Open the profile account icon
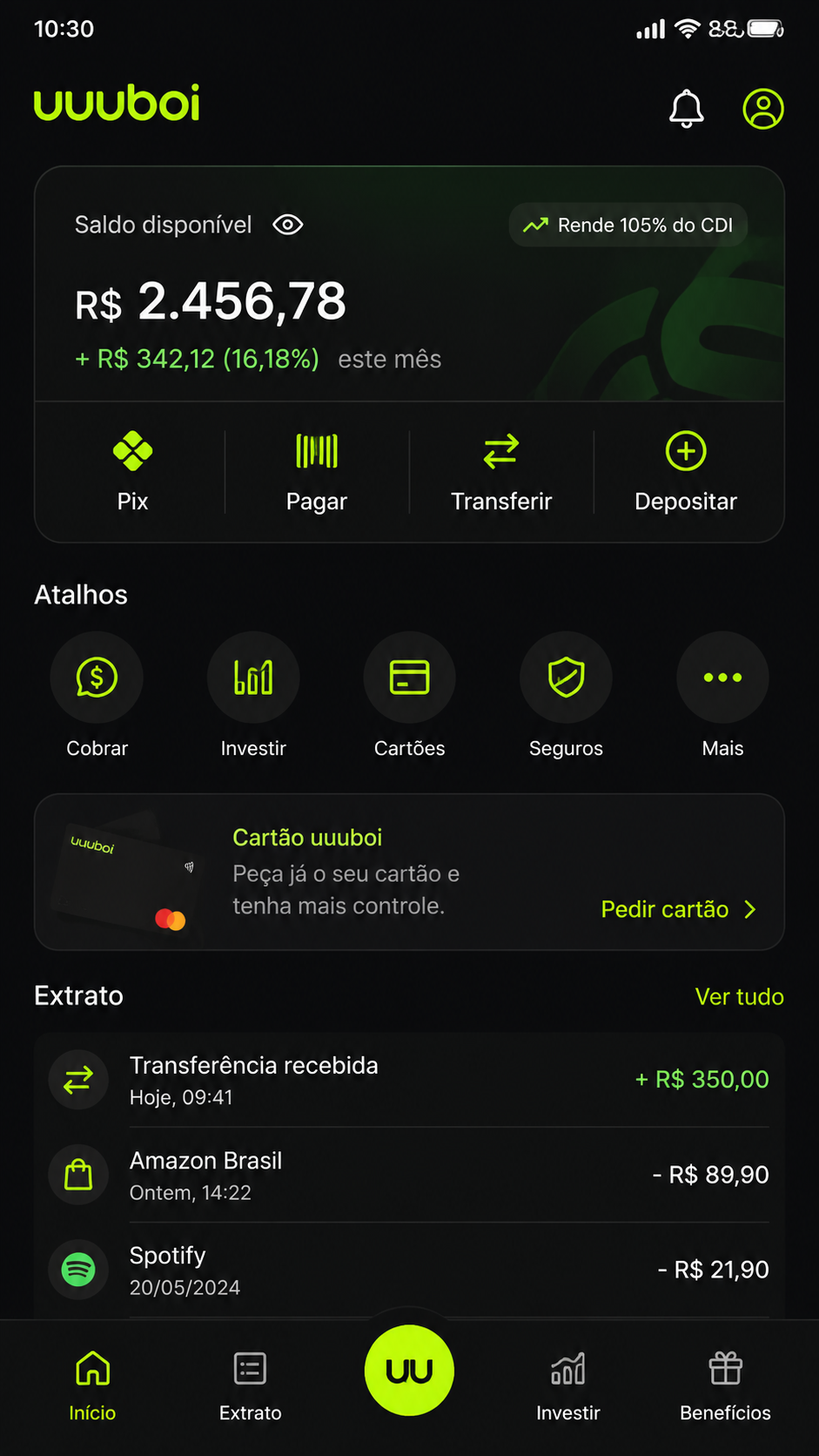819x1456 pixels. [x=763, y=109]
